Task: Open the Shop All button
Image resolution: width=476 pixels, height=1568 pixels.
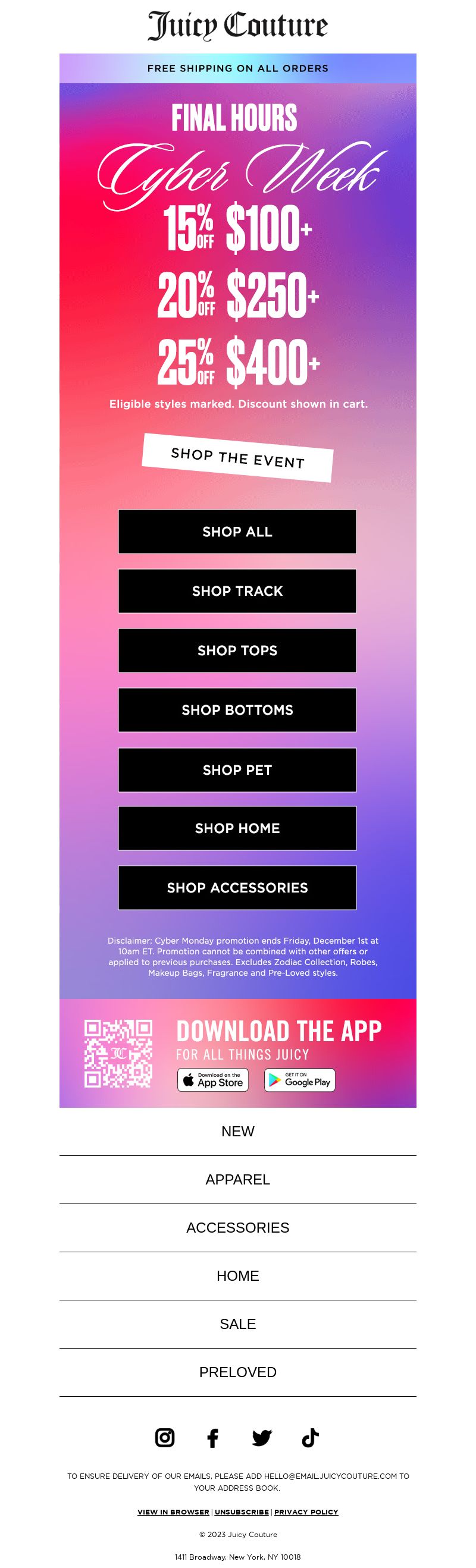Action: pyautogui.click(x=237, y=532)
